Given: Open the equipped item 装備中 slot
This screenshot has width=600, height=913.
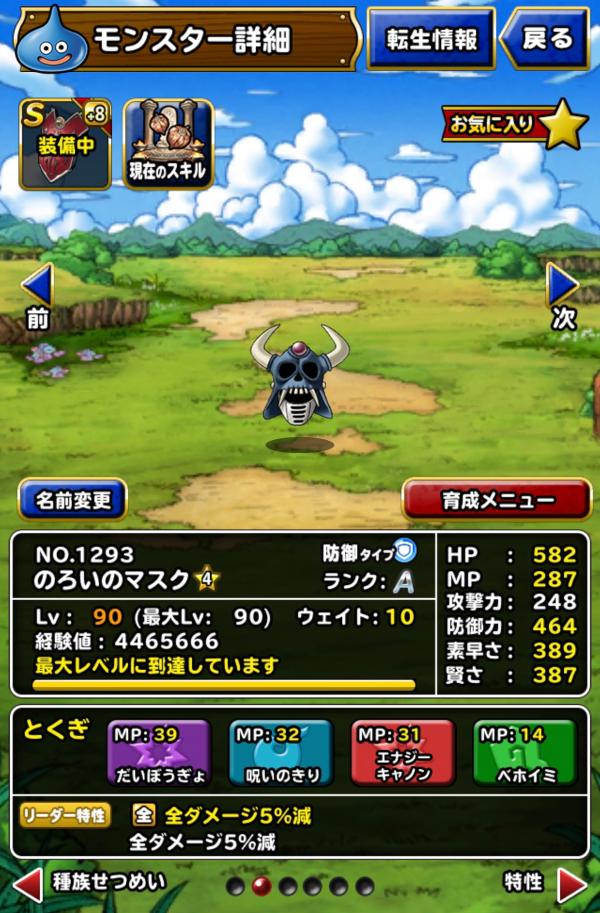Looking at the screenshot, I should tap(65, 145).
